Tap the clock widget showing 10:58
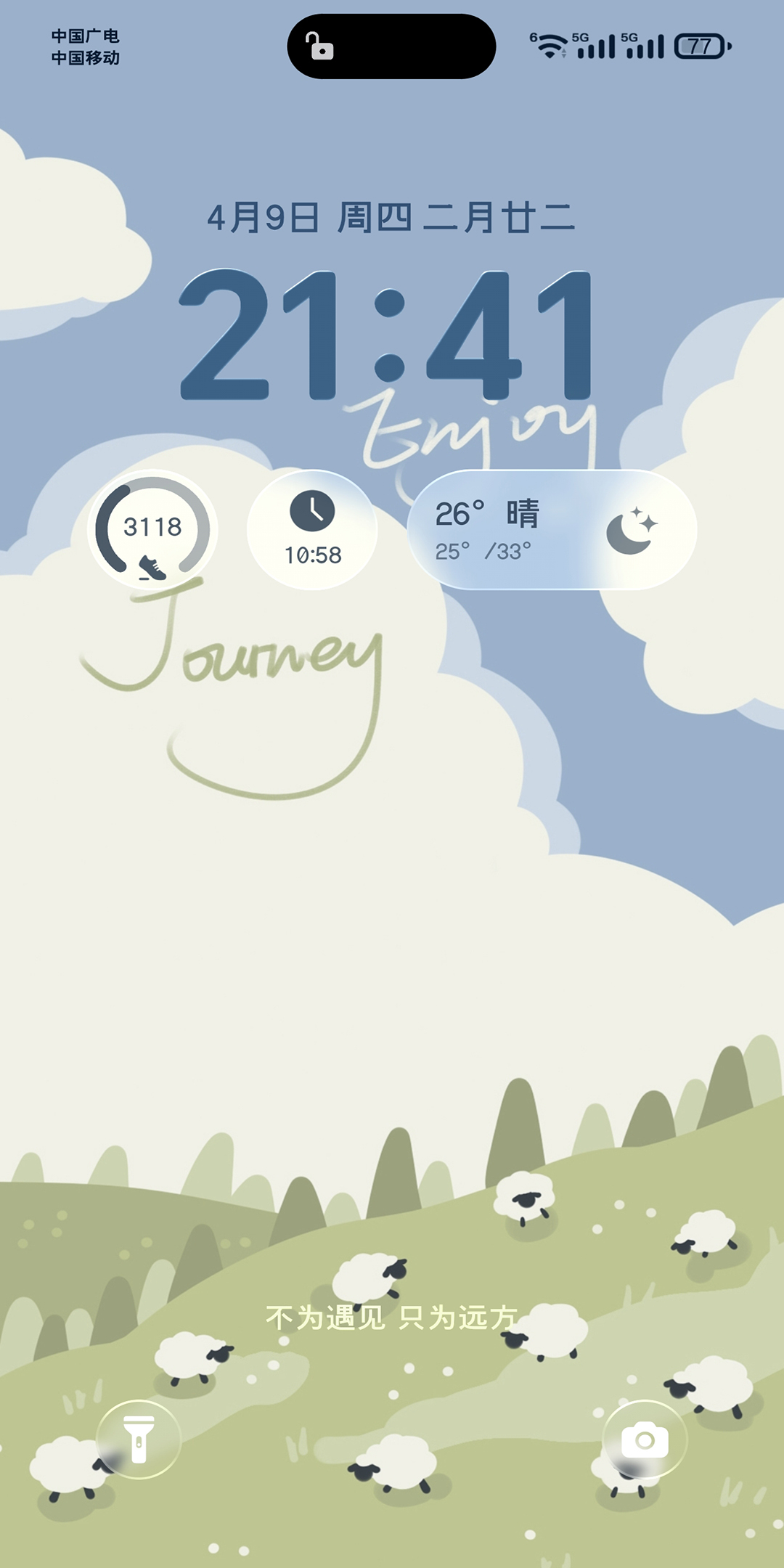The height and width of the screenshot is (1568, 784). [312, 530]
